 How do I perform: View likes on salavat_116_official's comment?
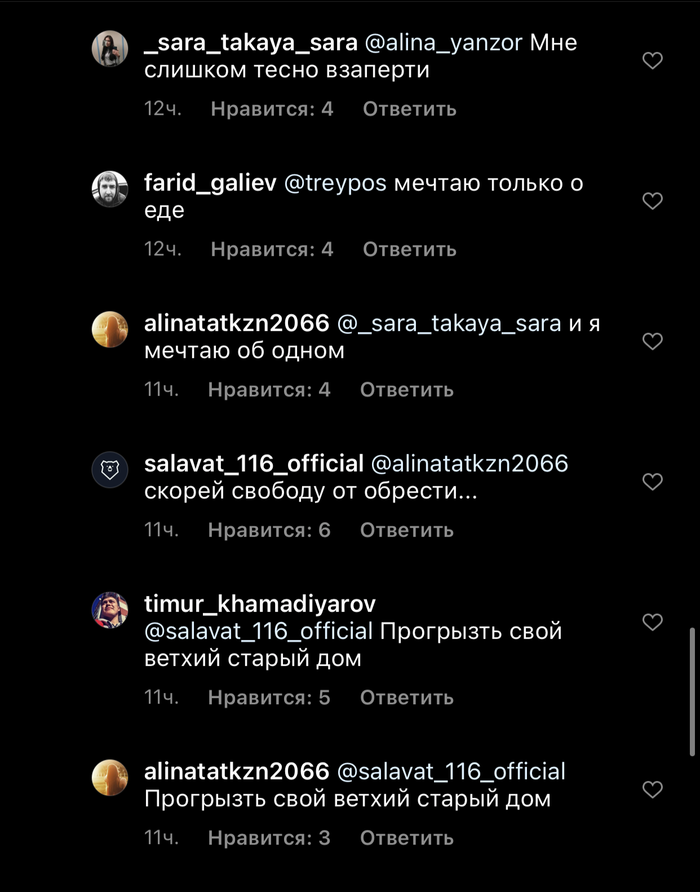click(269, 530)
